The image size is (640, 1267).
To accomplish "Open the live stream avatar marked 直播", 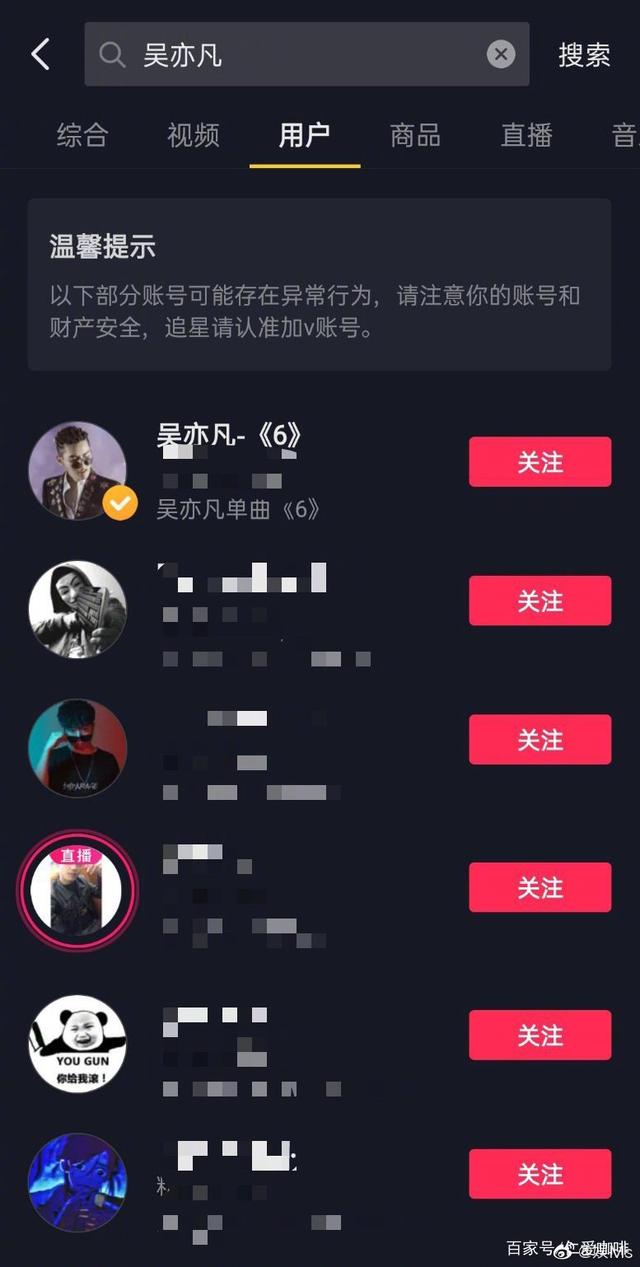I will click(77, 890).
